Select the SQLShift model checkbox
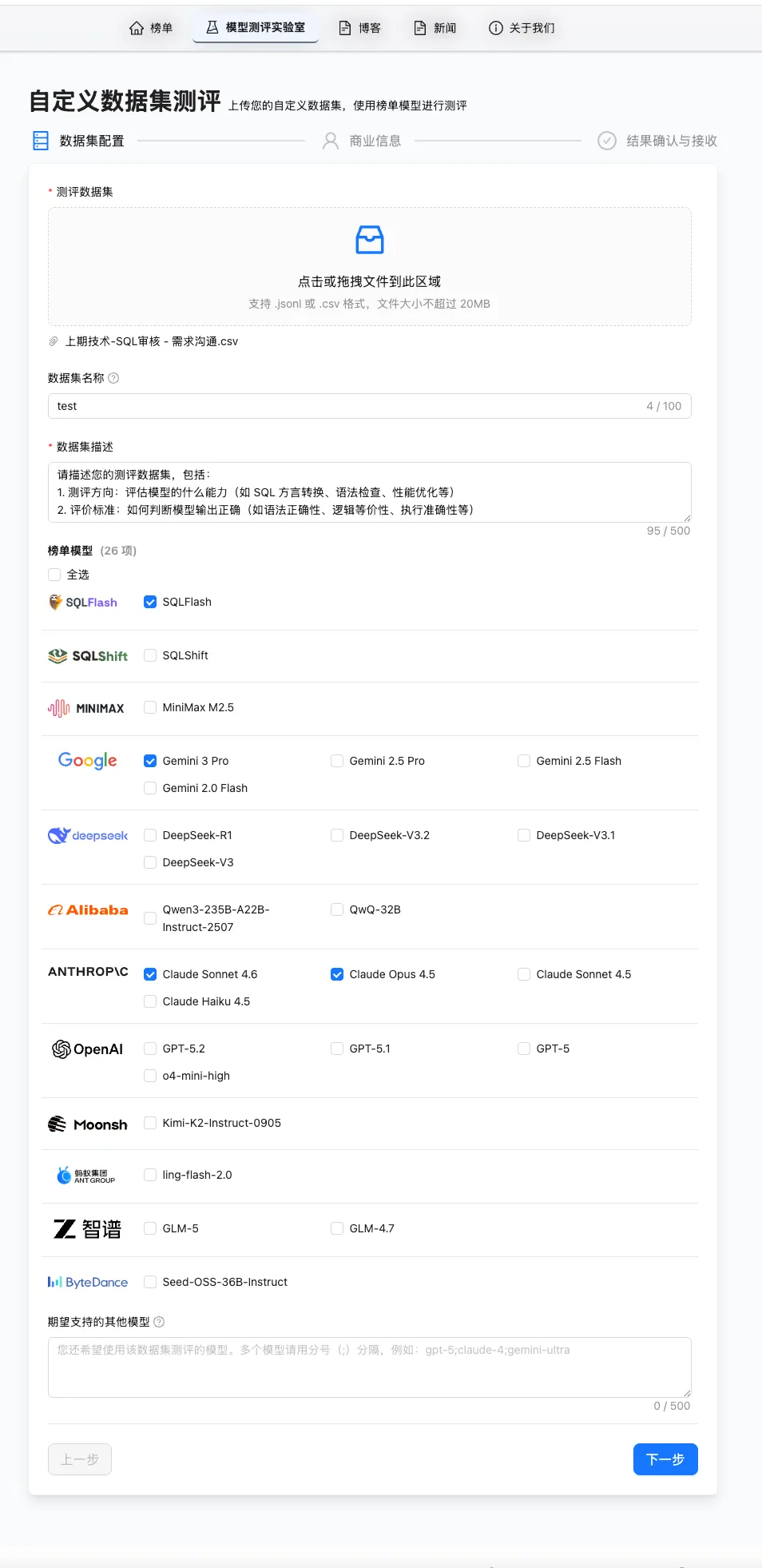 [x=150, y=655]
